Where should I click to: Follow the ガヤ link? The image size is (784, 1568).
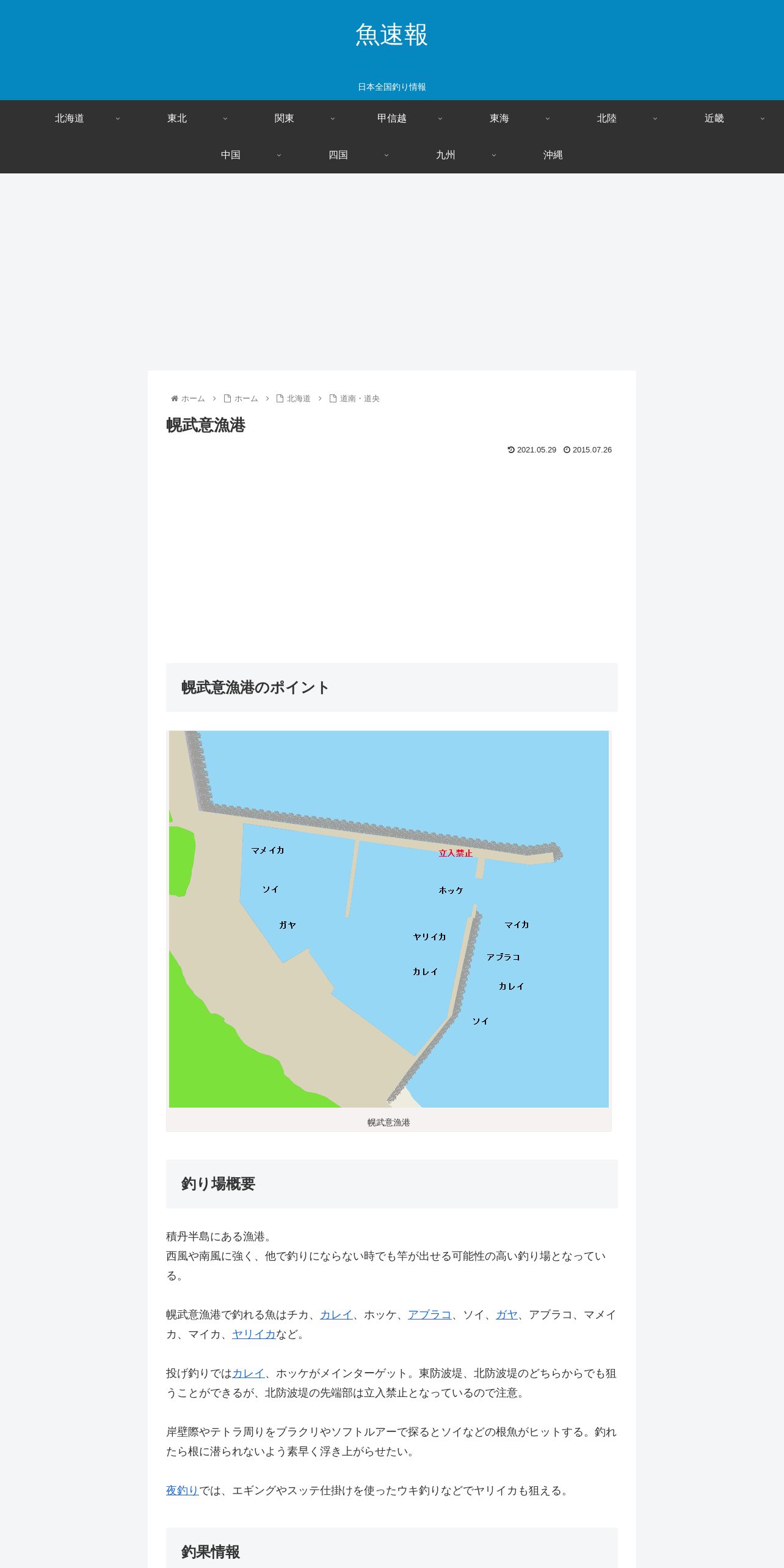point(507,1315)
